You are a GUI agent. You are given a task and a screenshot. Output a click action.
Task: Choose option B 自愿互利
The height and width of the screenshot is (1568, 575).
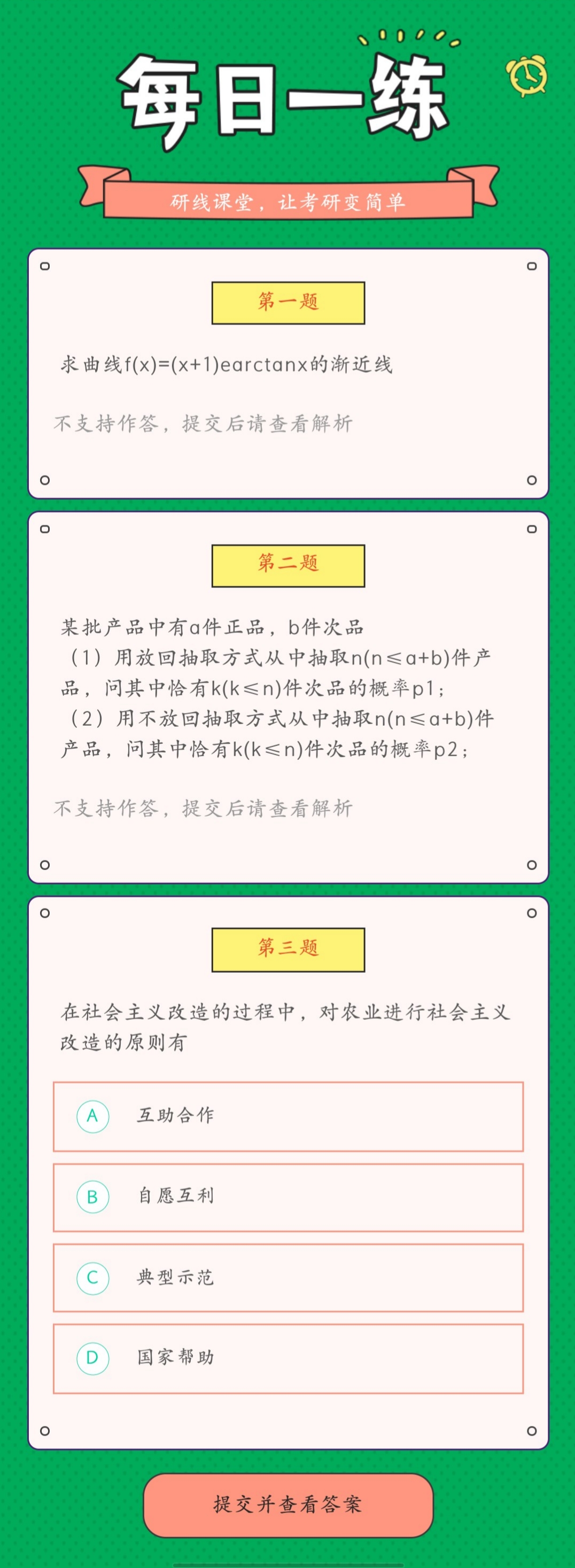pos(288,1197)
